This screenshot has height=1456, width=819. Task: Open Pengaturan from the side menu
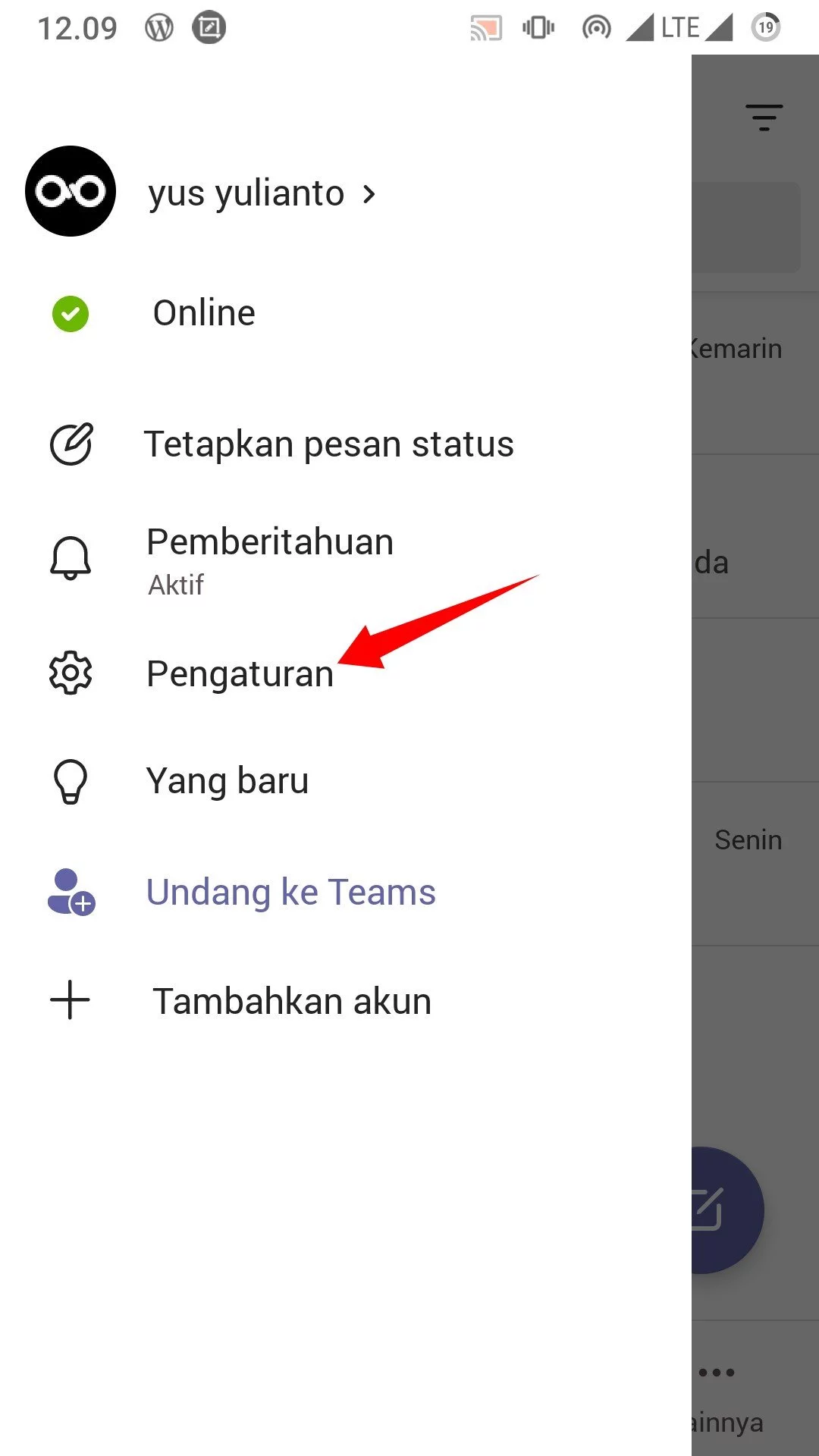click(240, 673)
